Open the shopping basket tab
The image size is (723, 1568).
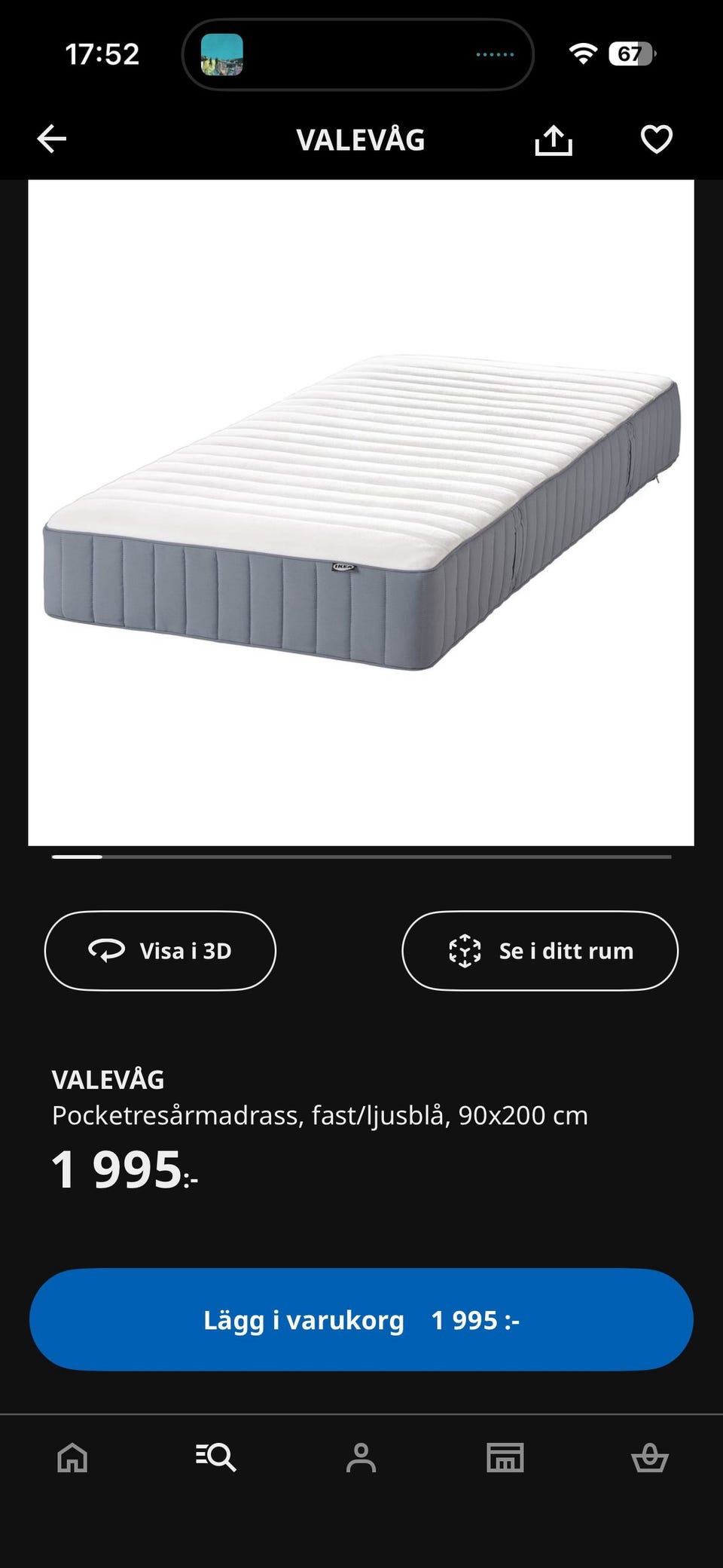[649, 1457]
